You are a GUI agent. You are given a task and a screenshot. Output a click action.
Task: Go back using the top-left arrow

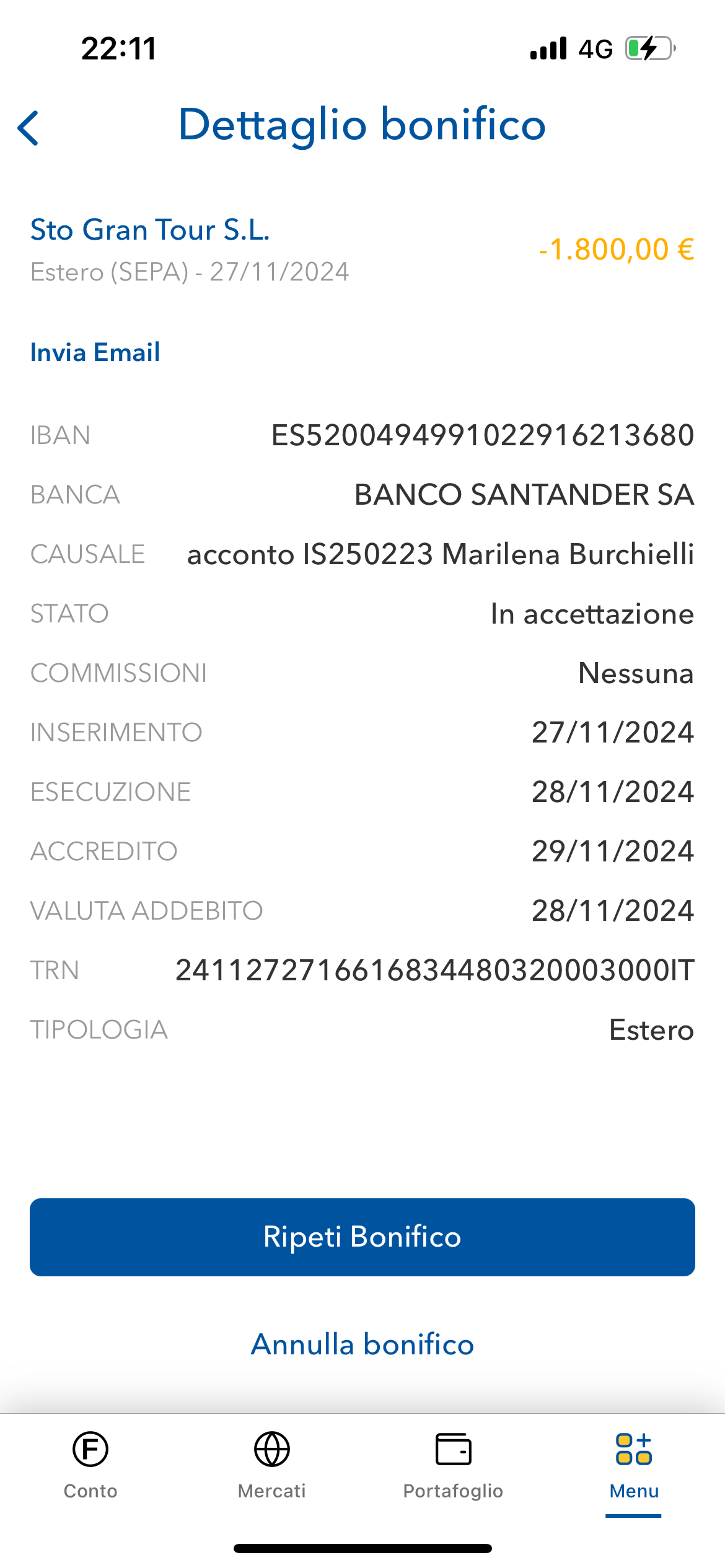[29, 128]
